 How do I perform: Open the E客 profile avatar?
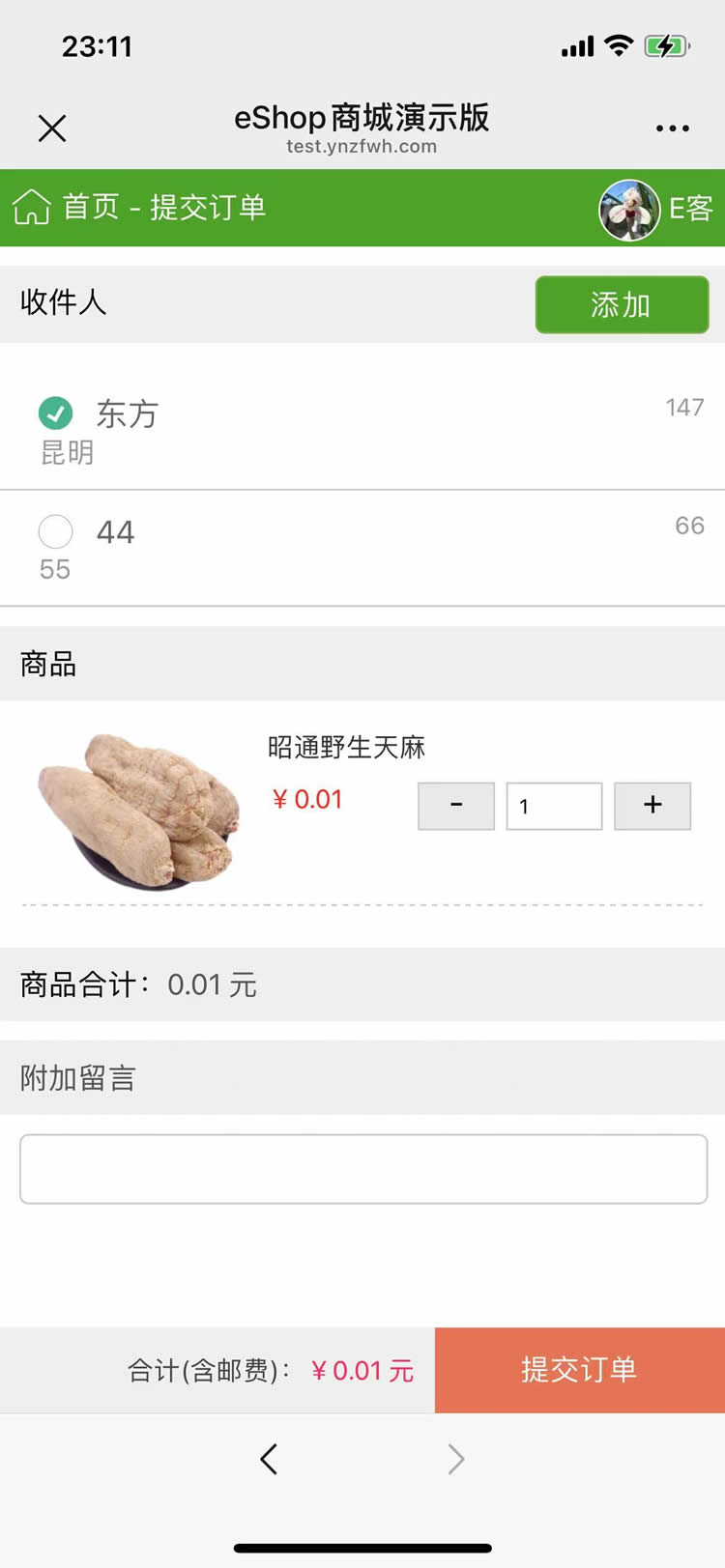[x=629, y=209]
